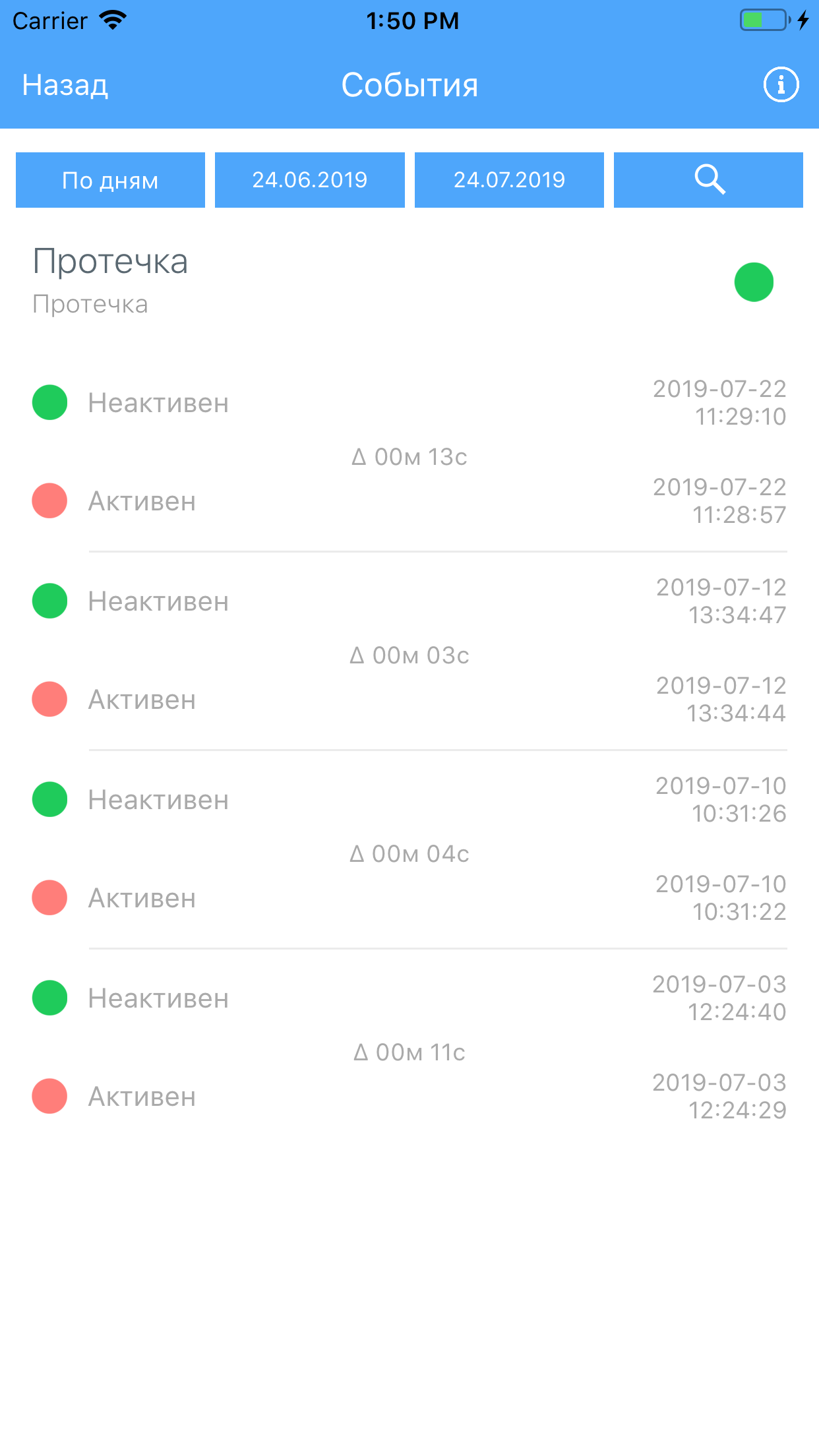Open the По дням grouping selector

(109, 179)
